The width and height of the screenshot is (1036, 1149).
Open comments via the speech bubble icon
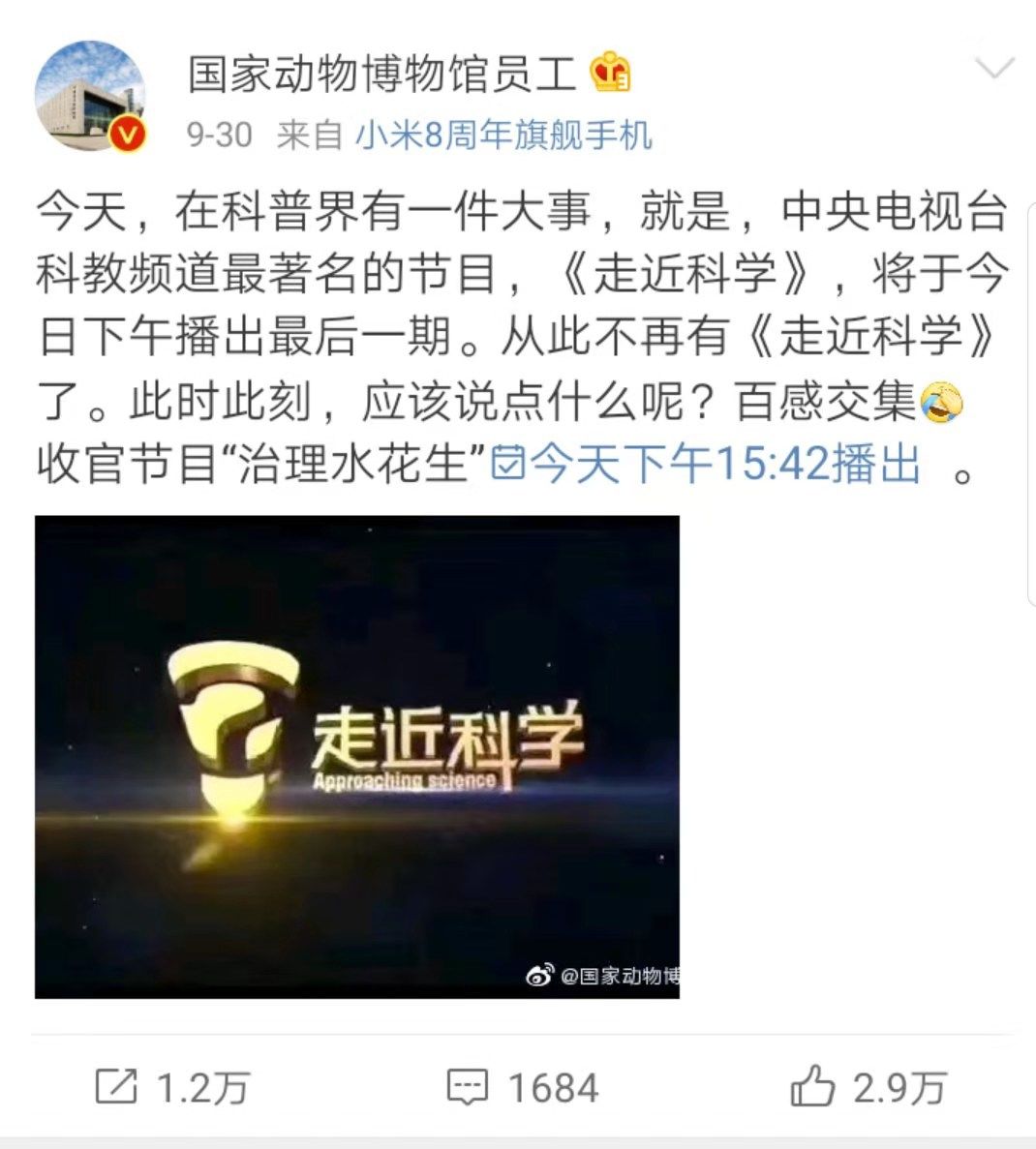tap(469, 1087)
